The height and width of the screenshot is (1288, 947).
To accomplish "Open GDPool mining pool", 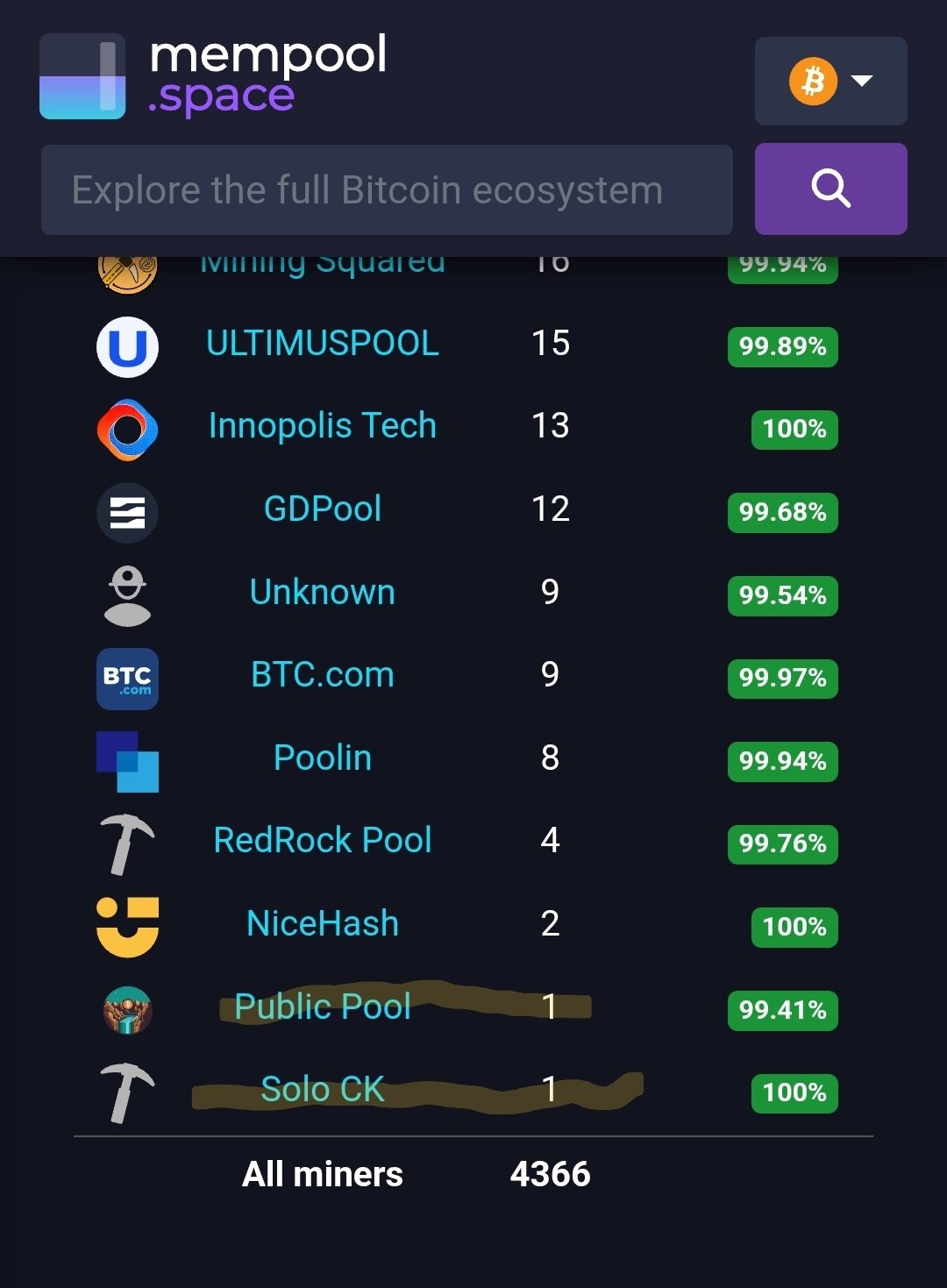I will point(322,509).
